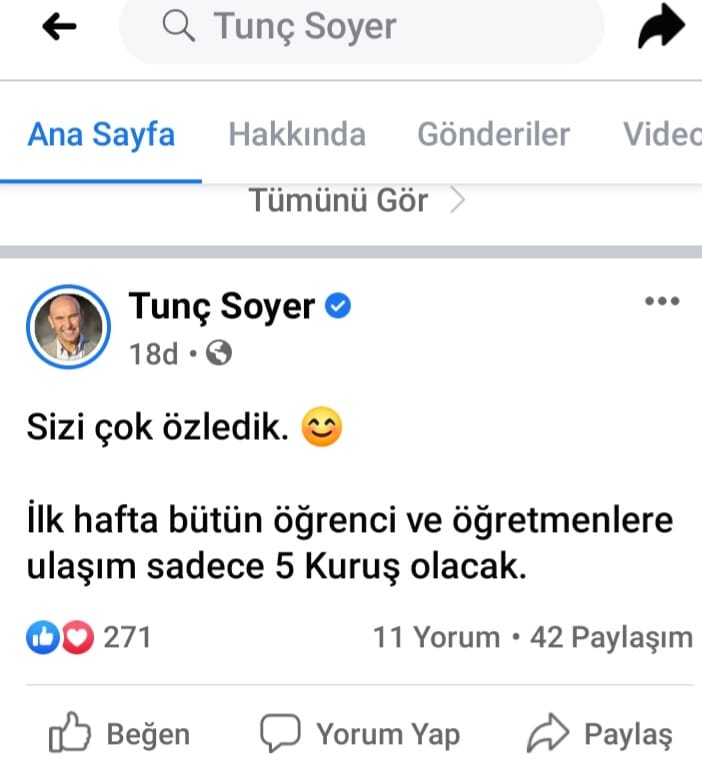View the 42 Paylaşım shares
The height and width of the screenshot is (772, 702).
[x=610, y=637]
